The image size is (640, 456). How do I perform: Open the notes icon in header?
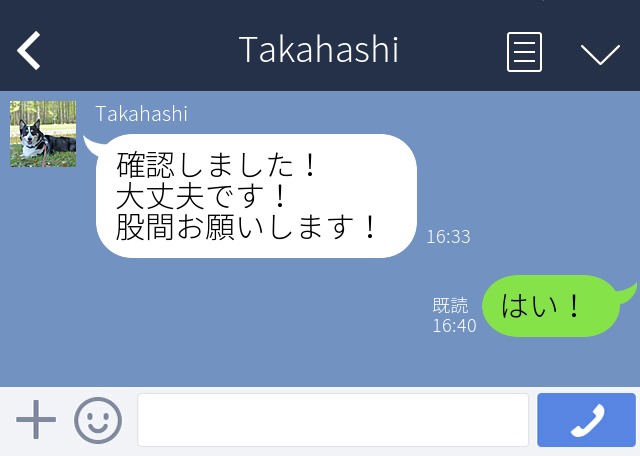coord(524,51)
